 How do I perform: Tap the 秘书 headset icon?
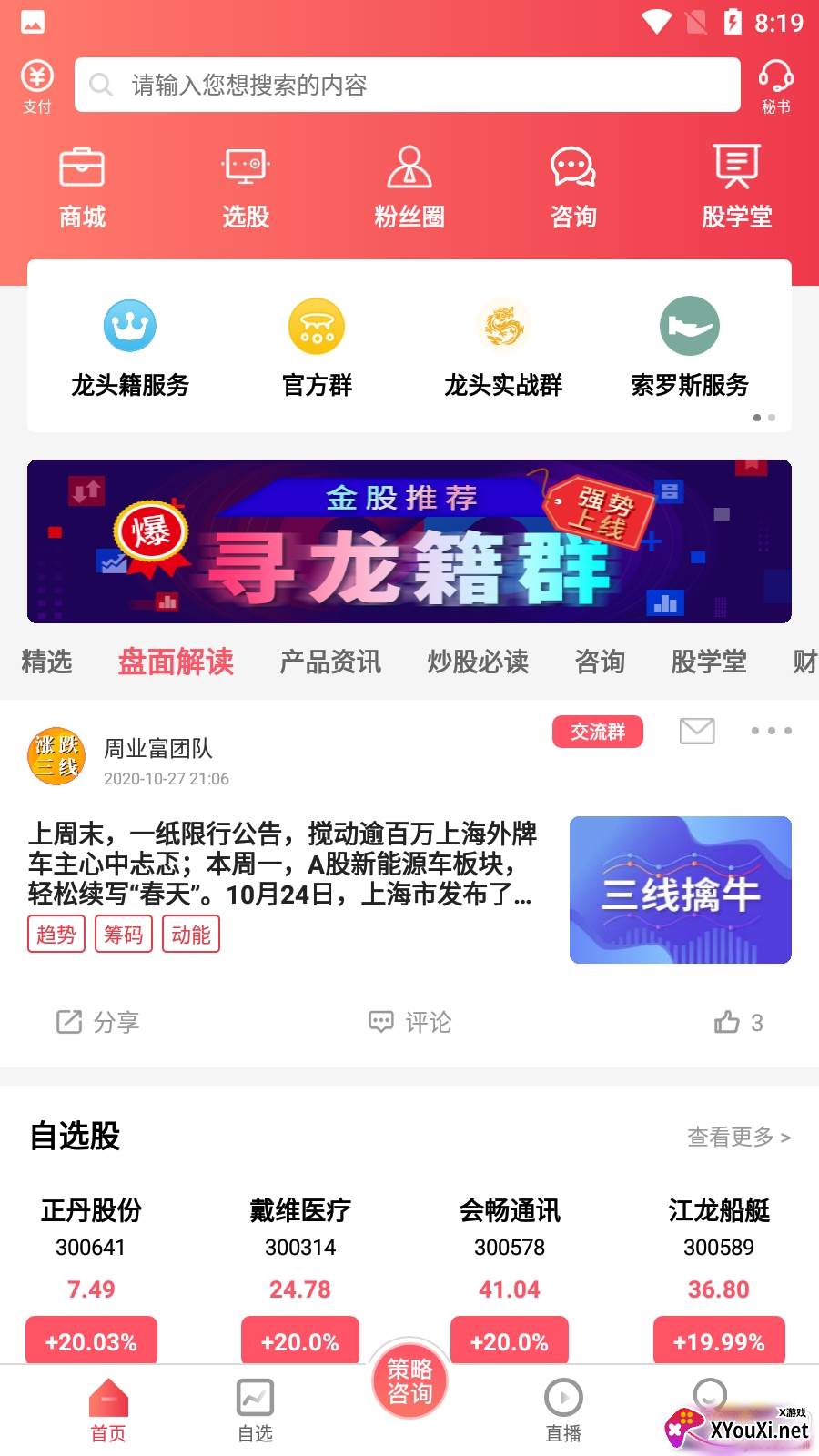pos(775,84)
